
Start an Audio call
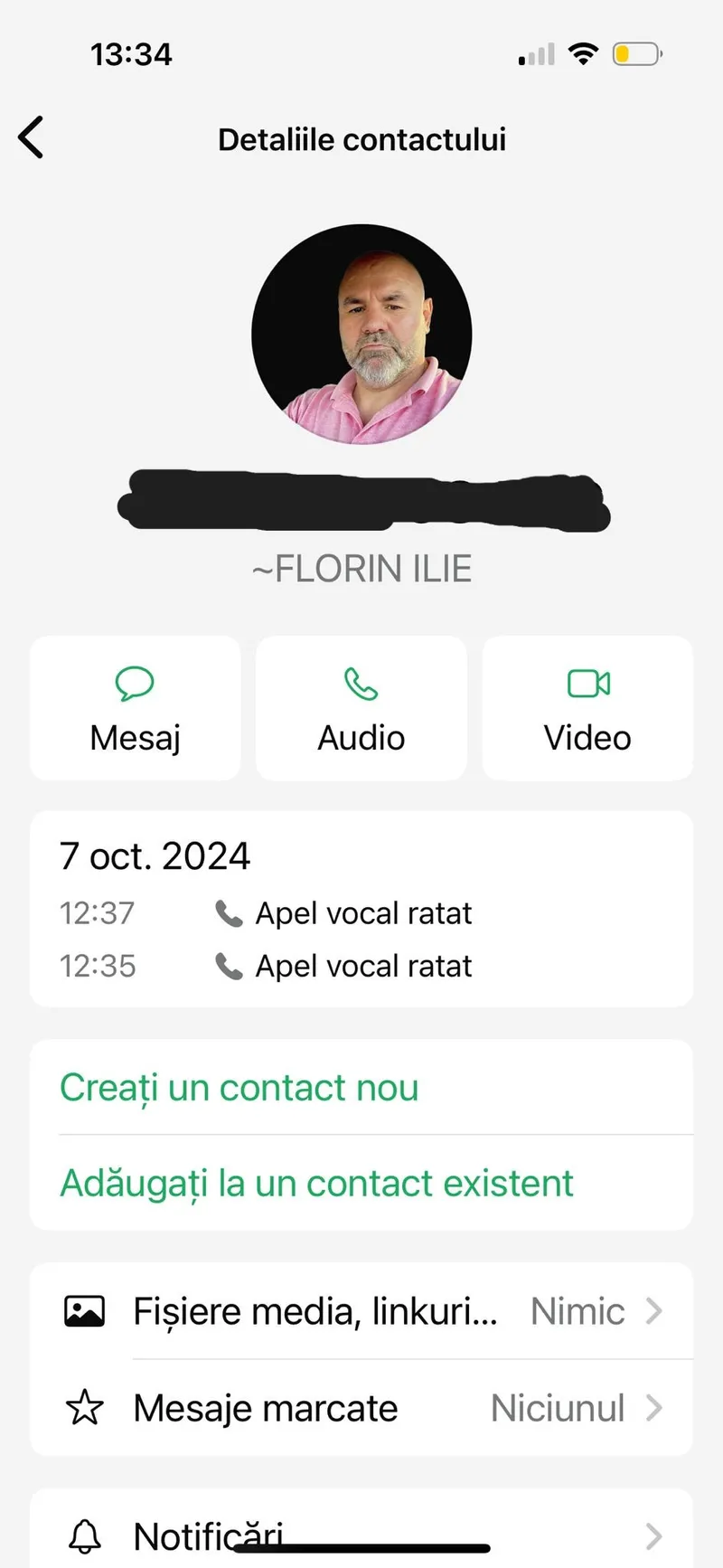tap(361, 708)
